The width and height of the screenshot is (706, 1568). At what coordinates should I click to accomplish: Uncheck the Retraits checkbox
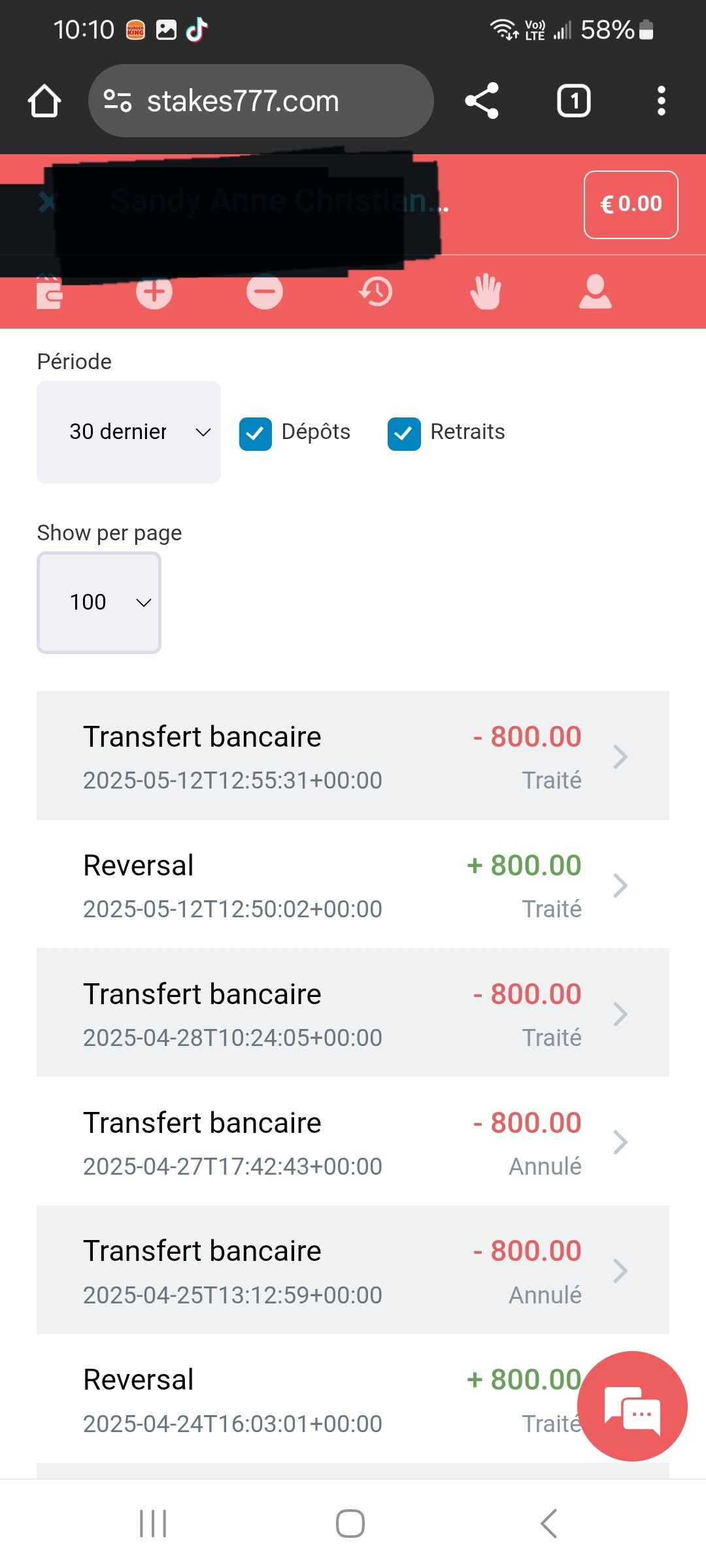point(404,434)
